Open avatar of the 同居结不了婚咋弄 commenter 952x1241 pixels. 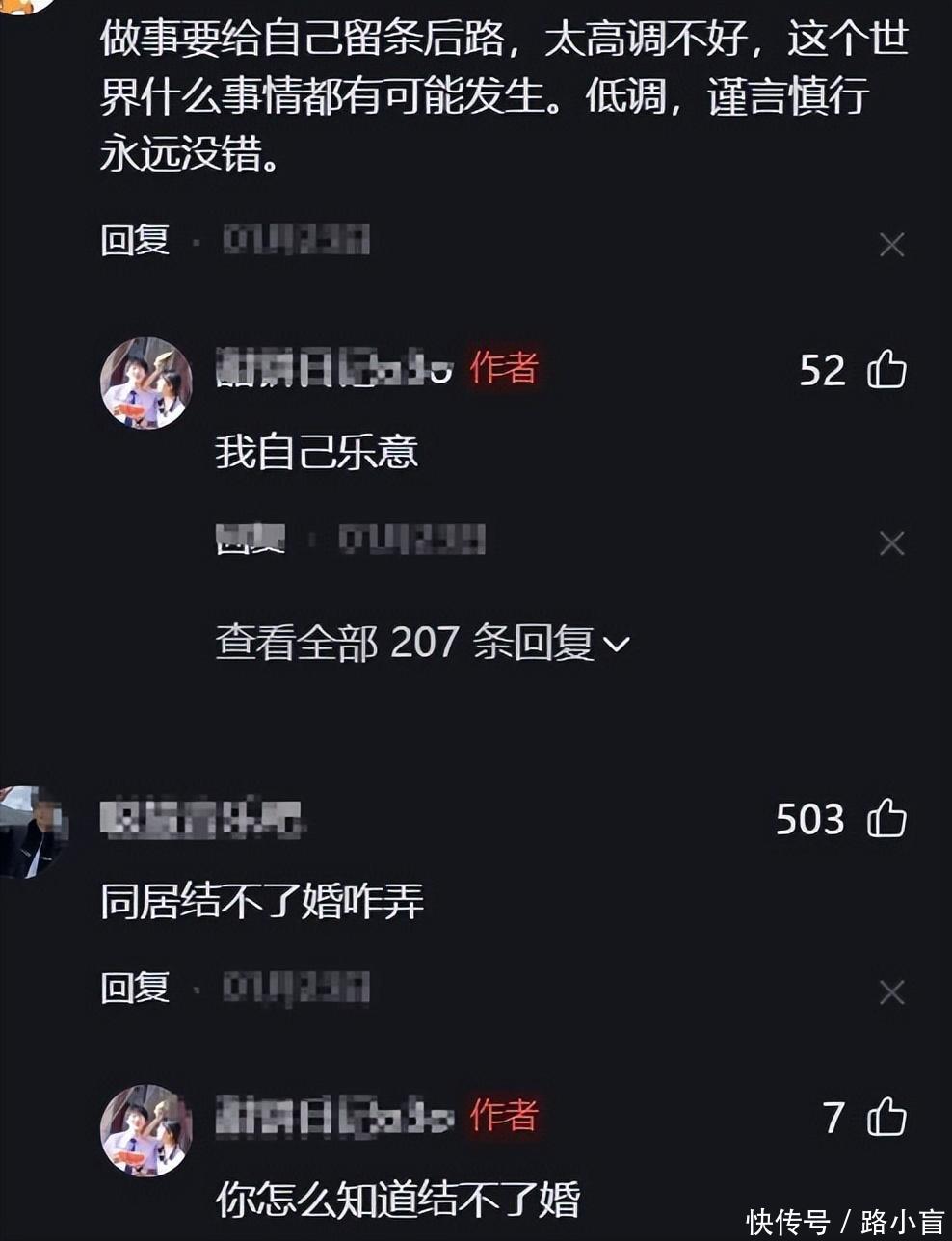[31, 831]
